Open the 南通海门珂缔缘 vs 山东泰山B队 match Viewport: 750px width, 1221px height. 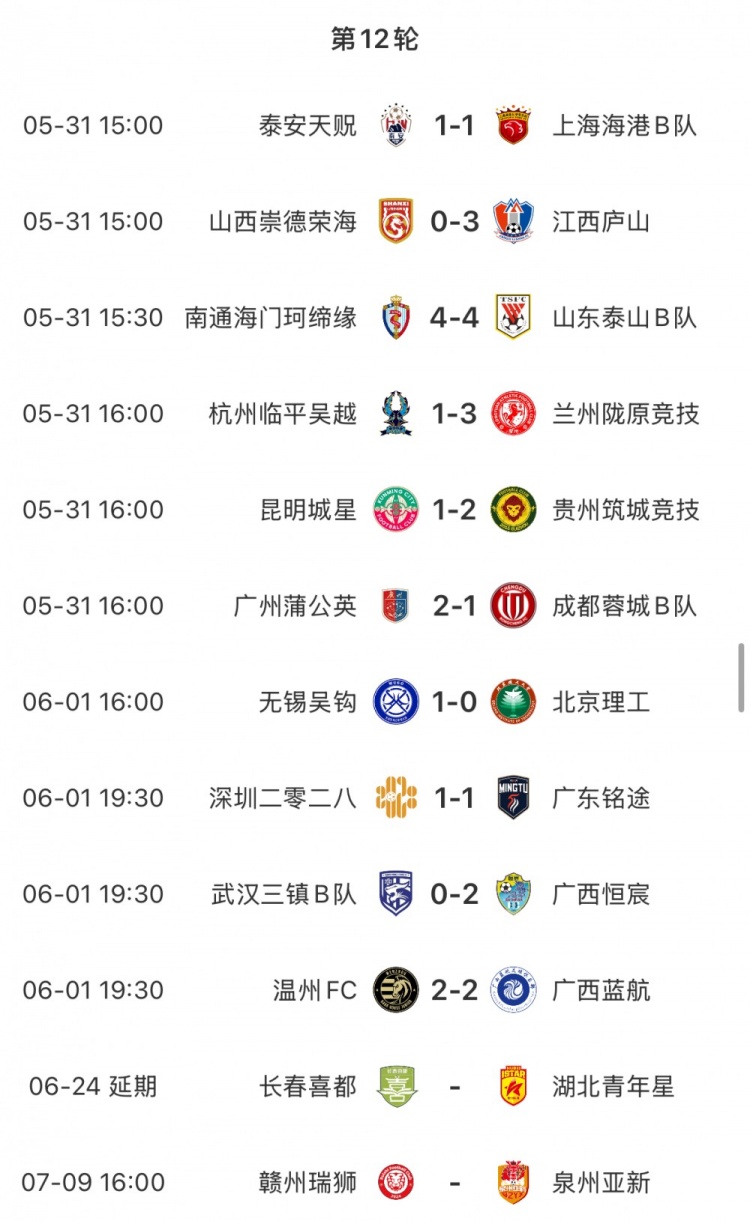tap(455, 318)
